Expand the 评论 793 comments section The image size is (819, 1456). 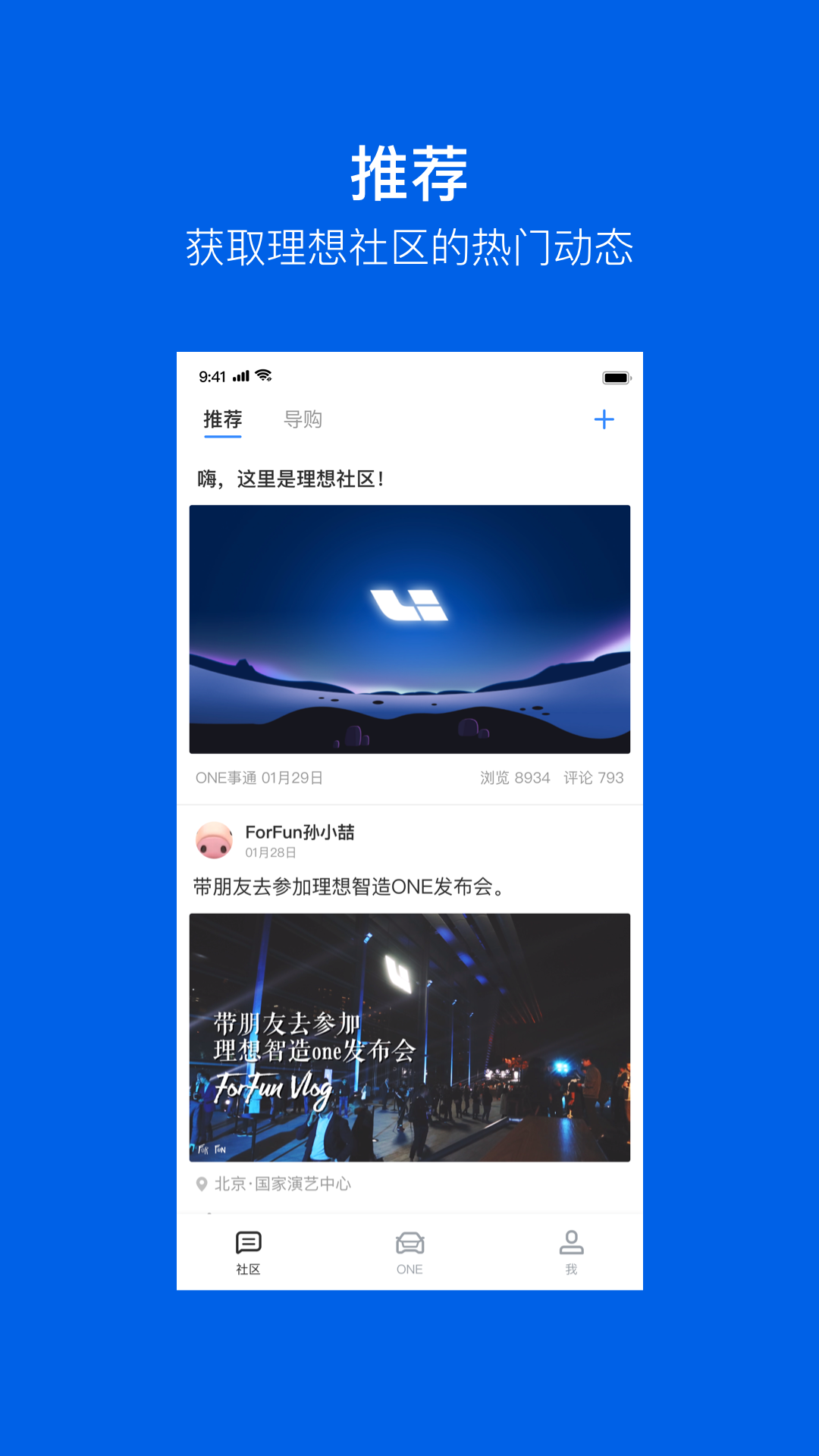593,777
